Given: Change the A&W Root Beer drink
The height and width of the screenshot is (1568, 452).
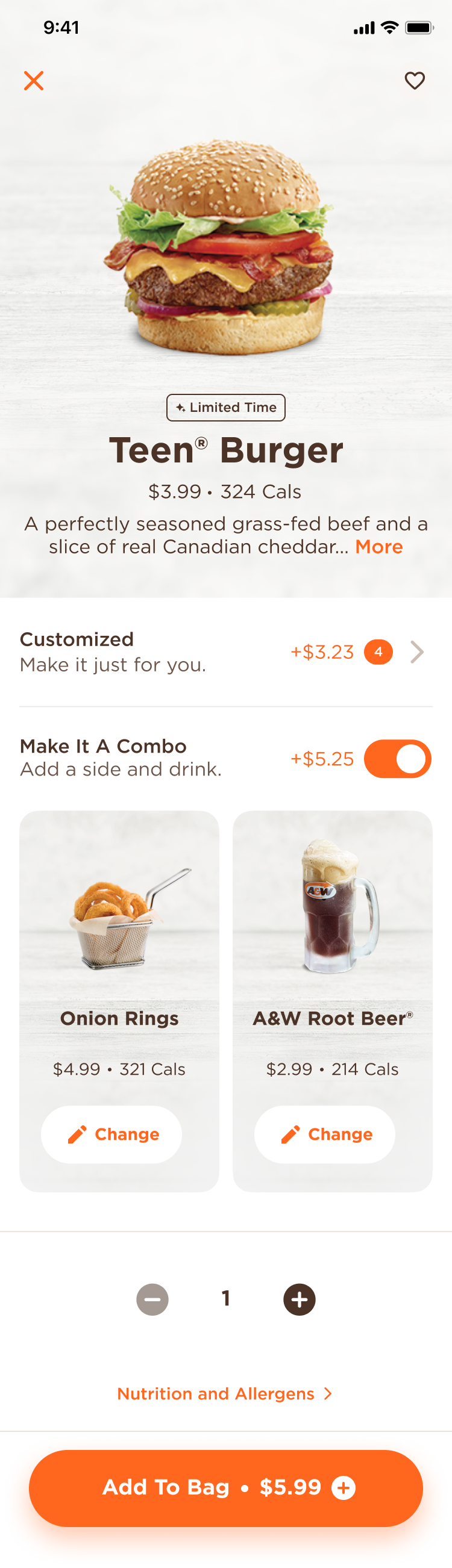Looking at the screenshot, I should tap(325, 1134).
